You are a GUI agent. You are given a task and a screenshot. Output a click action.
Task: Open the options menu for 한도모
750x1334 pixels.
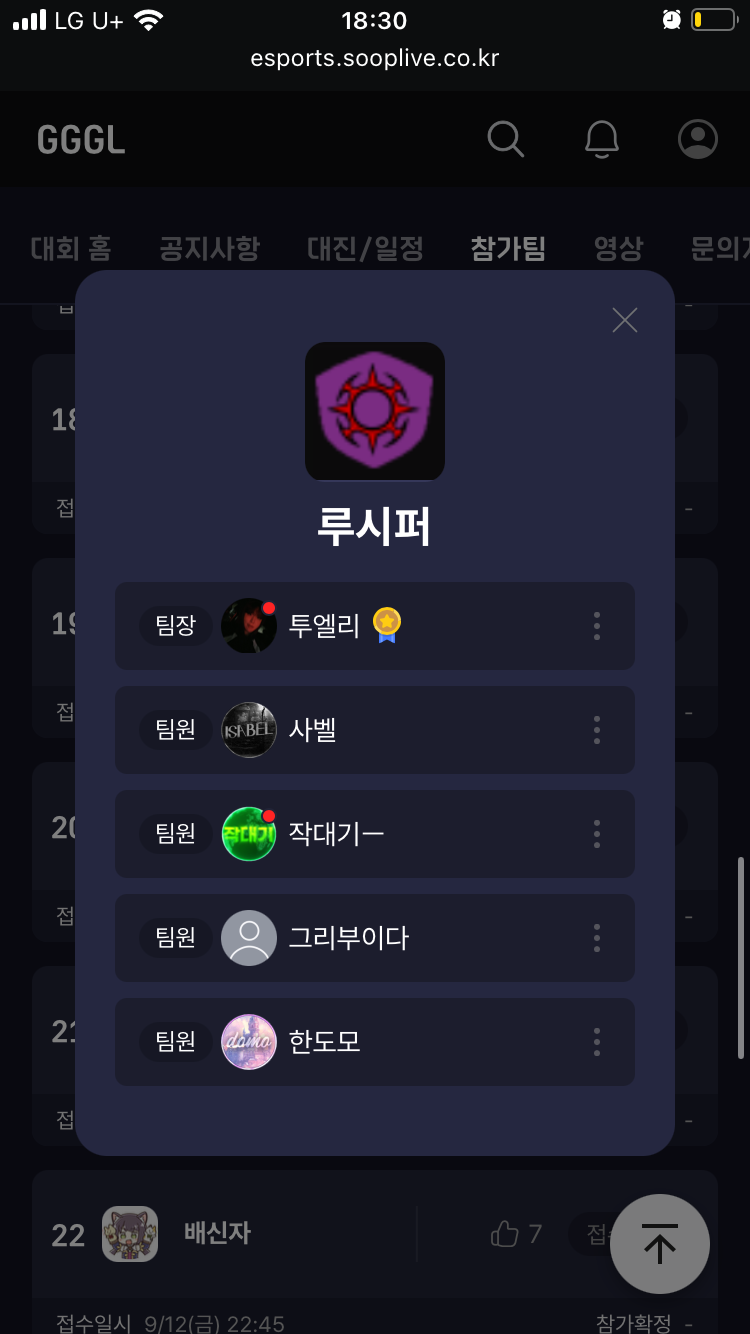coord(597,1042)
